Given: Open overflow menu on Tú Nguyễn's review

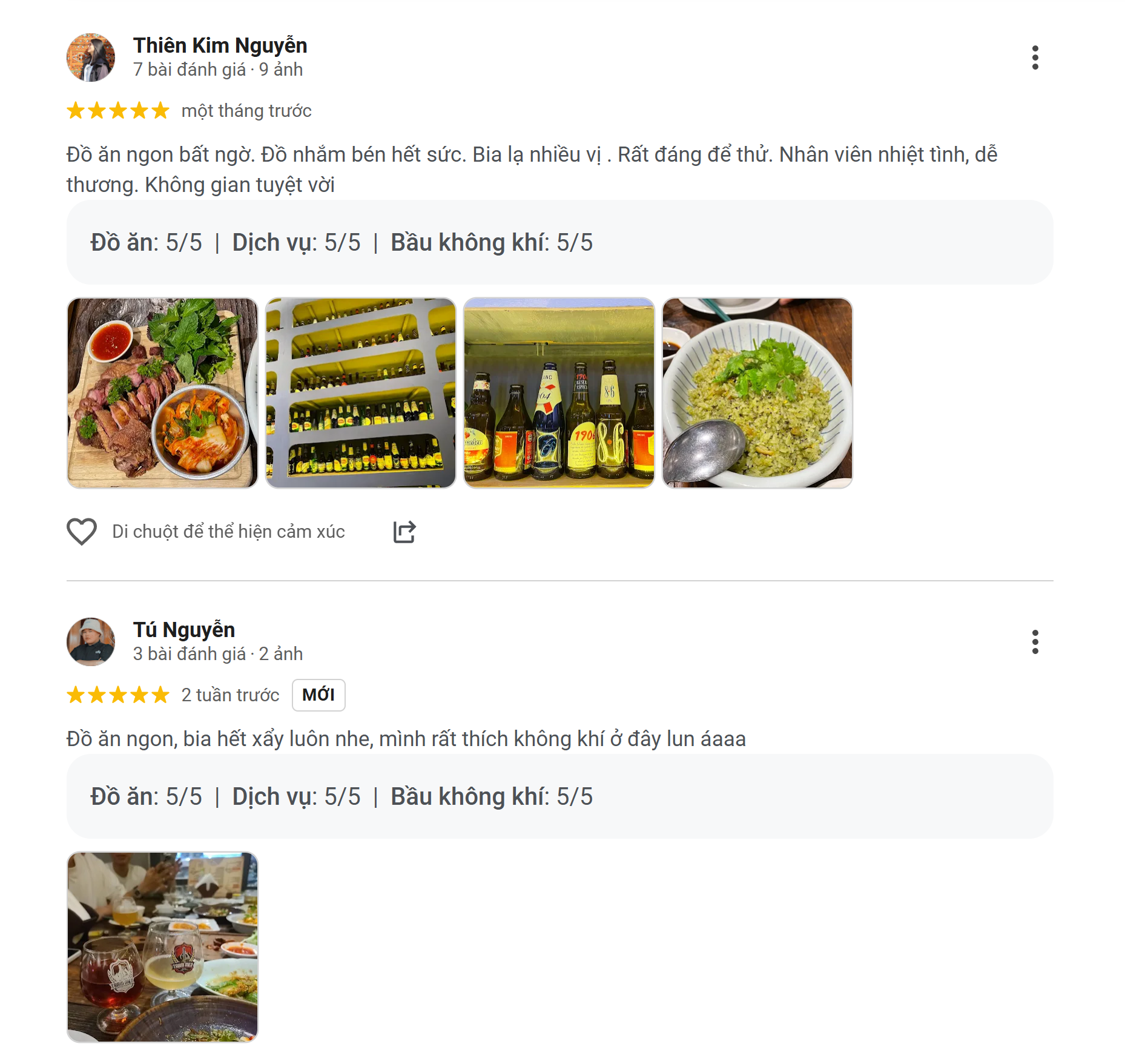Looking at the screenshot, I should pos(1035,642).
